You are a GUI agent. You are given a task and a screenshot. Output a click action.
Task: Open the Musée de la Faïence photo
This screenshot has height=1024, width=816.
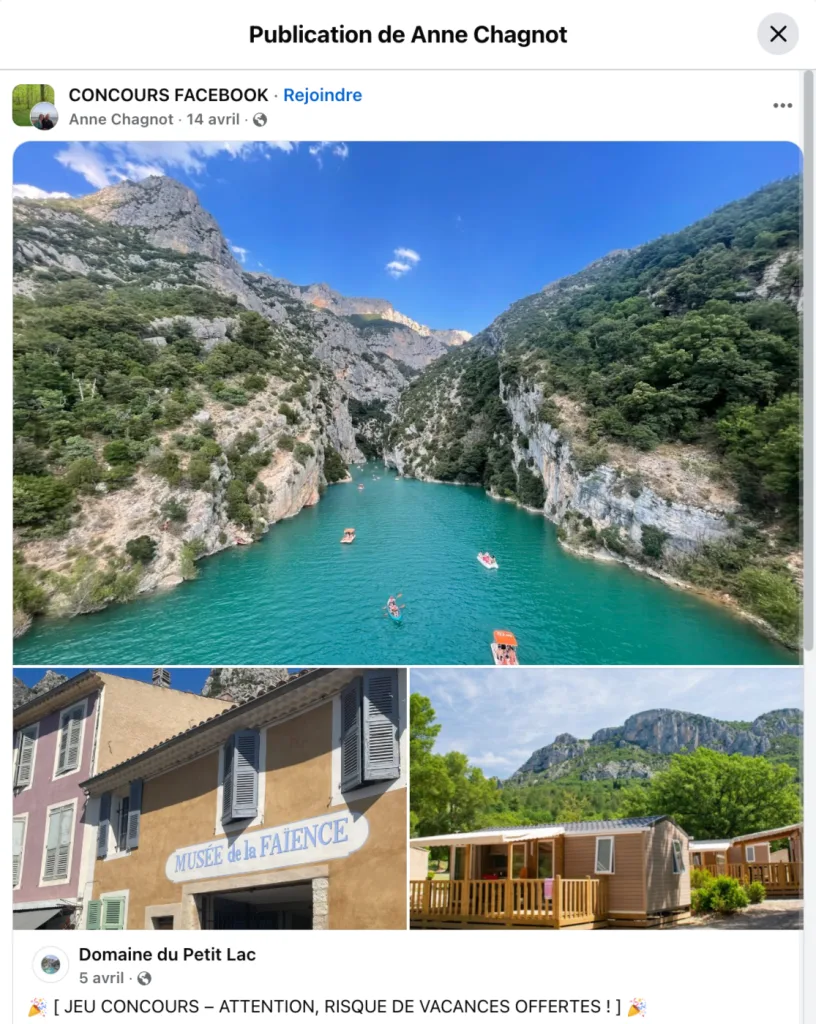point(210,798)
